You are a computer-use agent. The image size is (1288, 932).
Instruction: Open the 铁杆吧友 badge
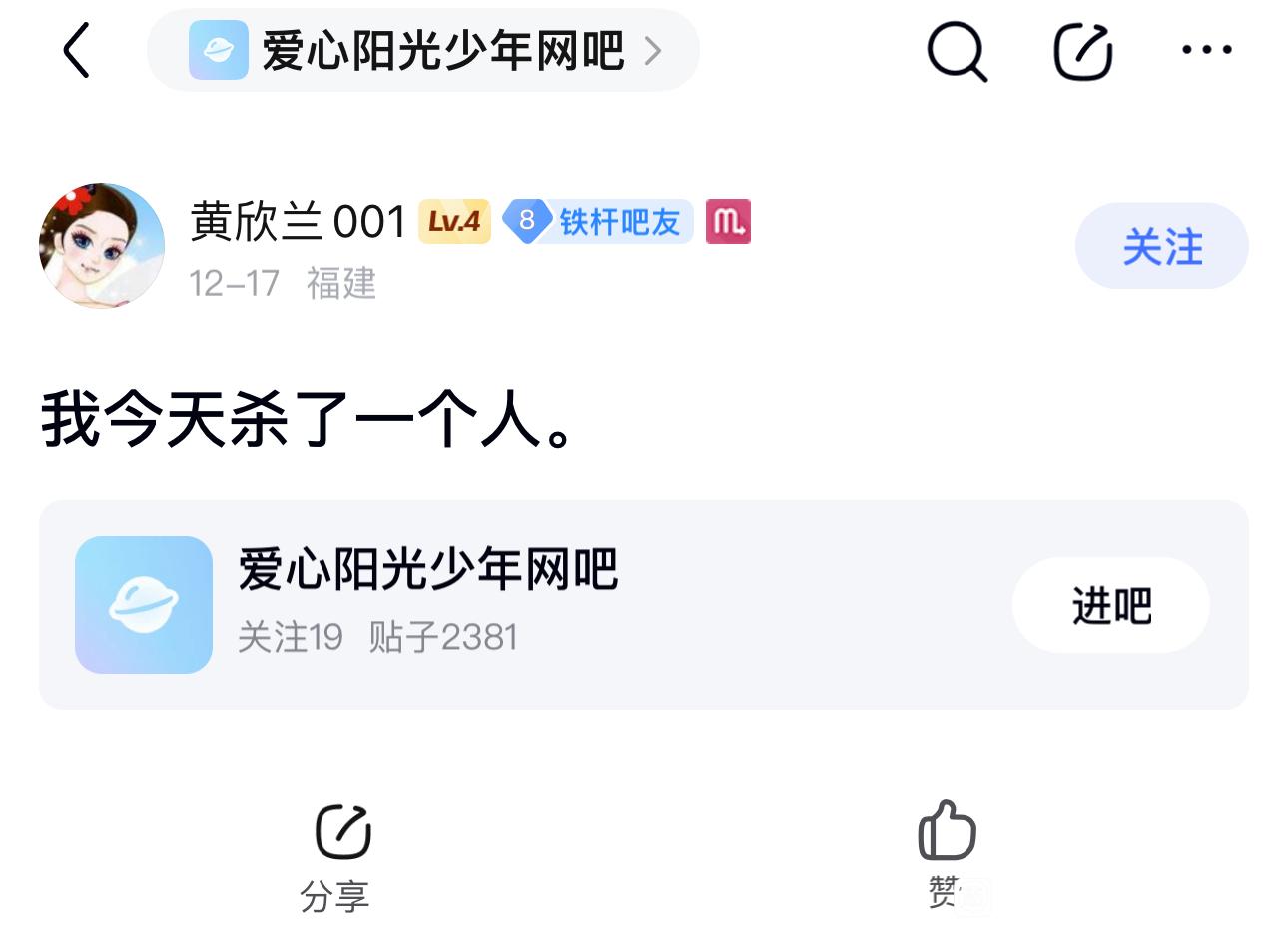click(x=598, y=221)
